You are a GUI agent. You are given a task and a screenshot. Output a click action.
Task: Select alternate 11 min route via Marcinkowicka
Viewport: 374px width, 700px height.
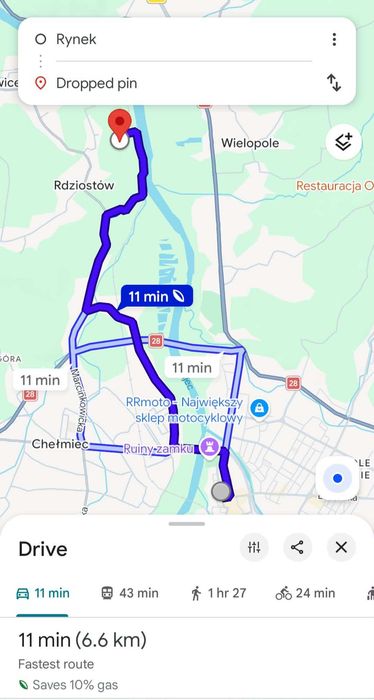coord(40,380)
